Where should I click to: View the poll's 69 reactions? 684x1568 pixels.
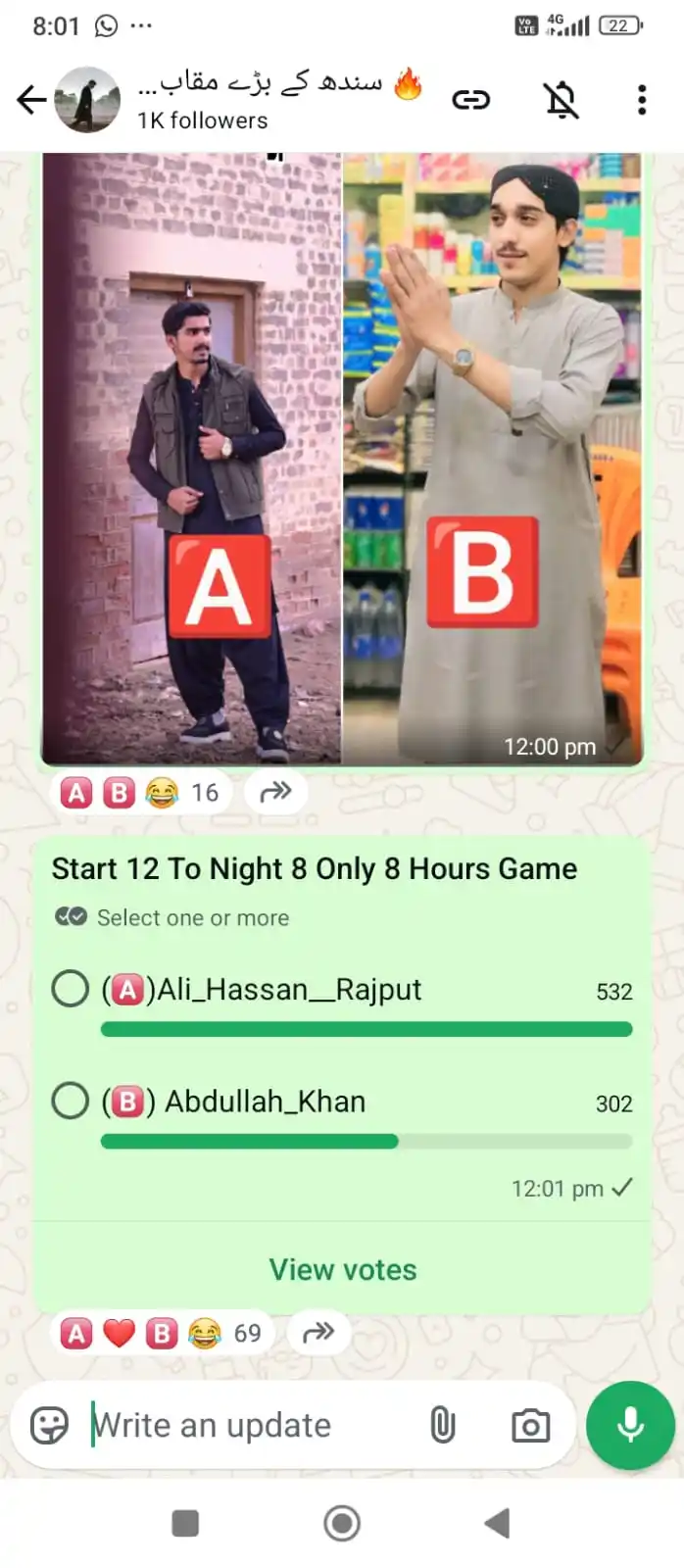click(161, 1333)
